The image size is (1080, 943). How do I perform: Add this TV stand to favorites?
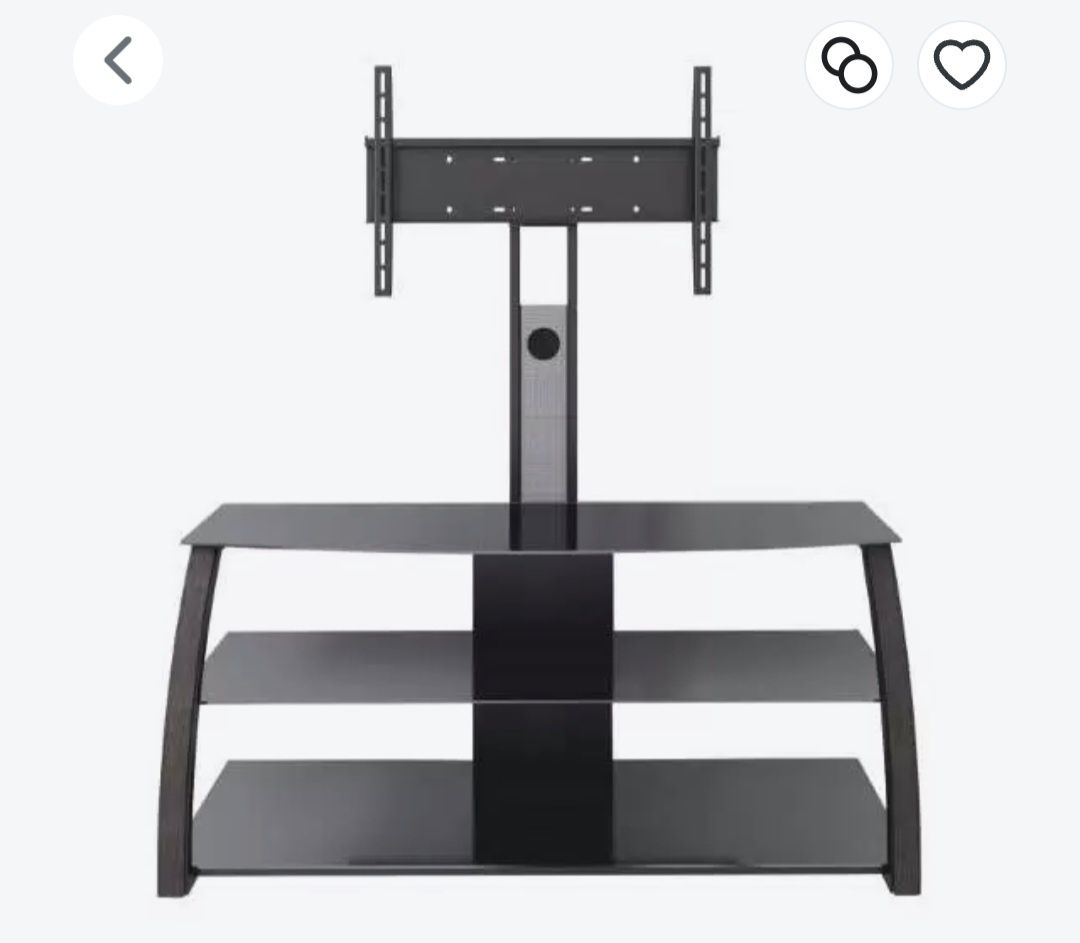click(961, 65)
